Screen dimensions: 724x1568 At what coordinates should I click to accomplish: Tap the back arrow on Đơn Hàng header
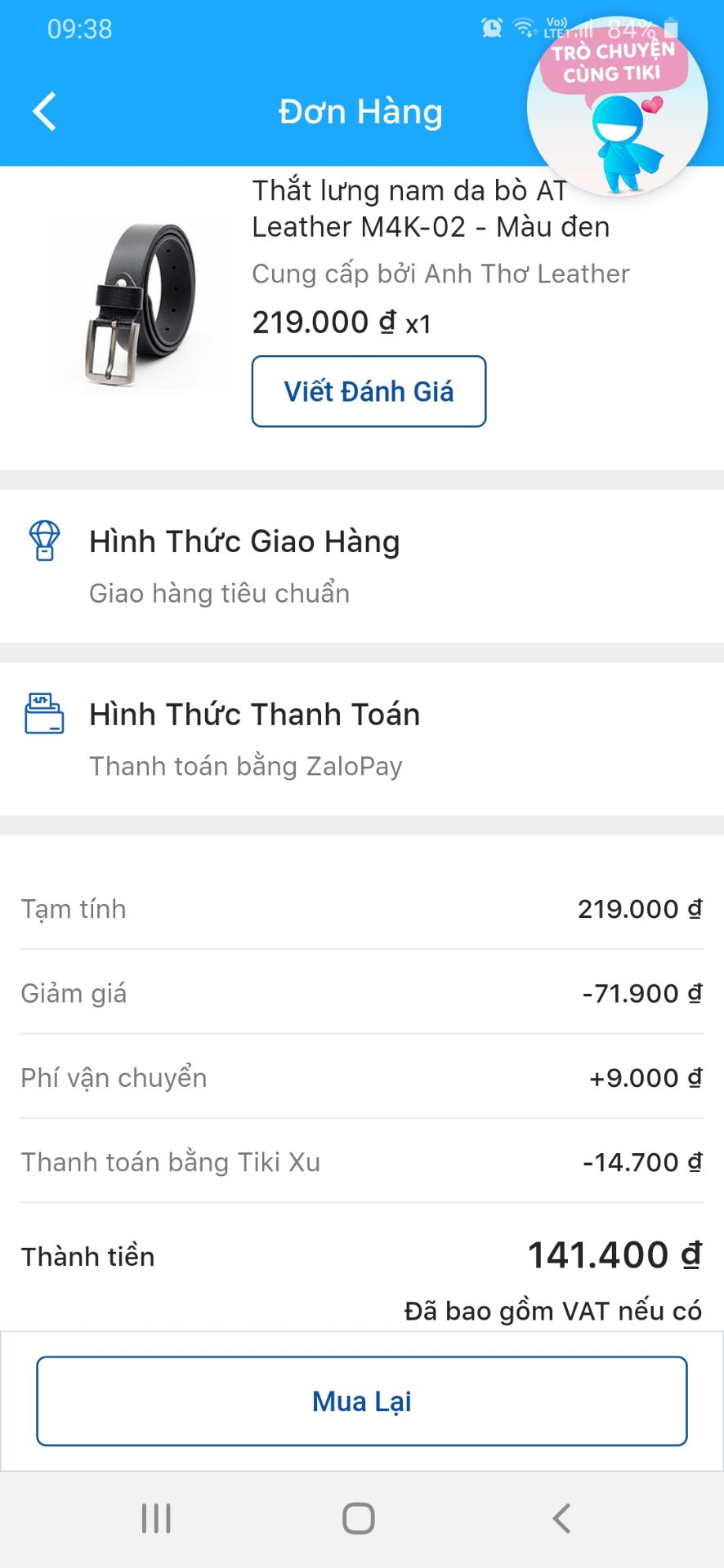43,111
